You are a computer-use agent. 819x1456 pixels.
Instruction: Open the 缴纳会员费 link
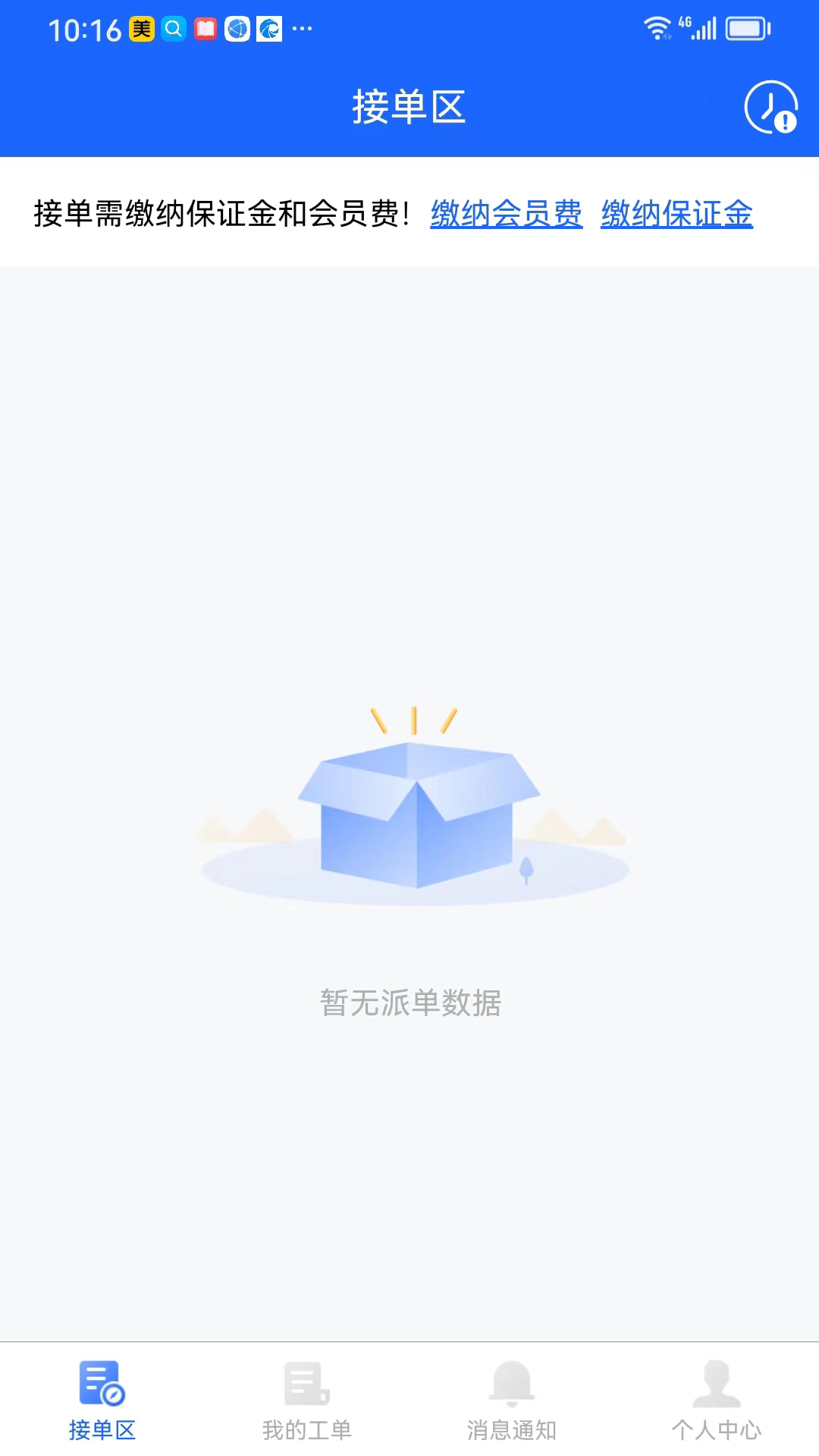pos(507,214)
